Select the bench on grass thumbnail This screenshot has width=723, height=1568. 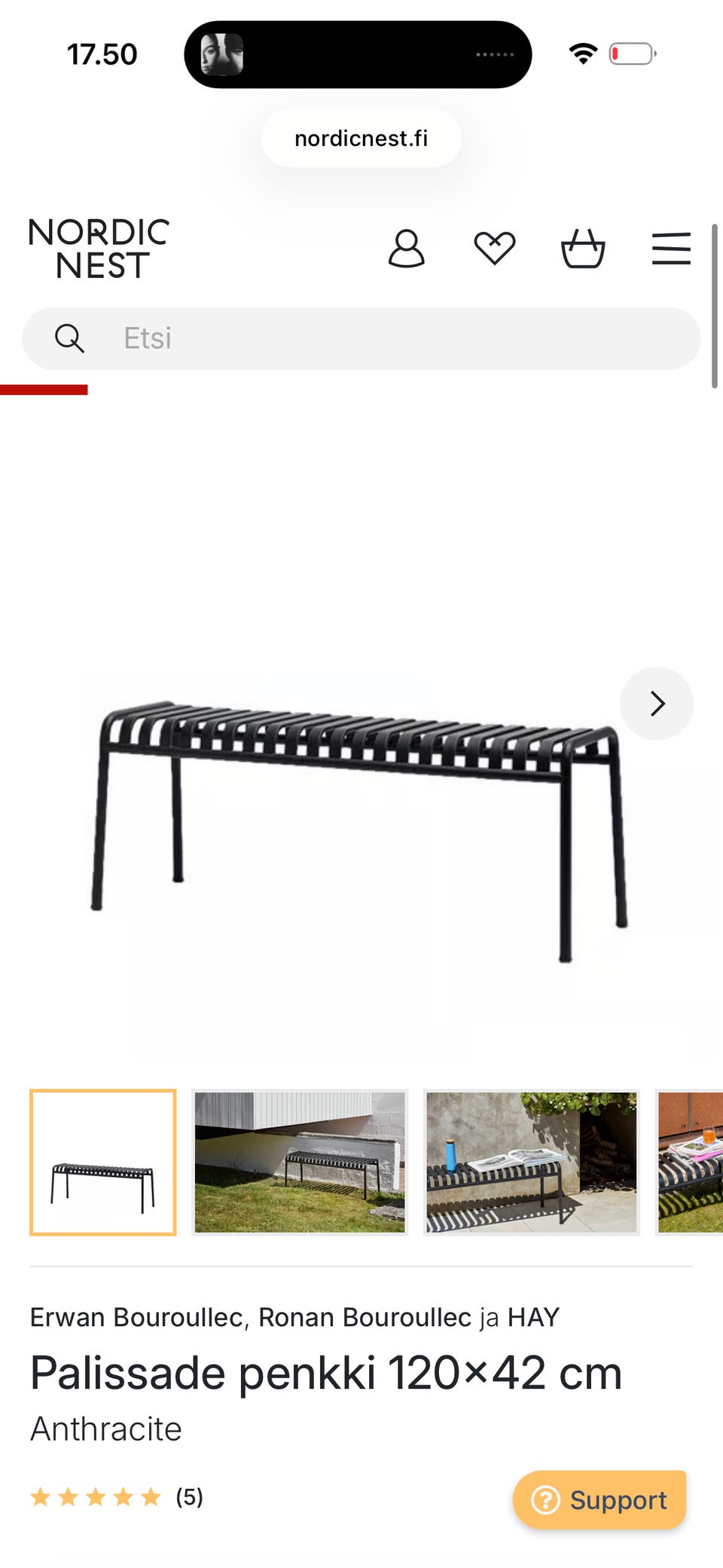pyautogui.click(x=300, y=1162)
